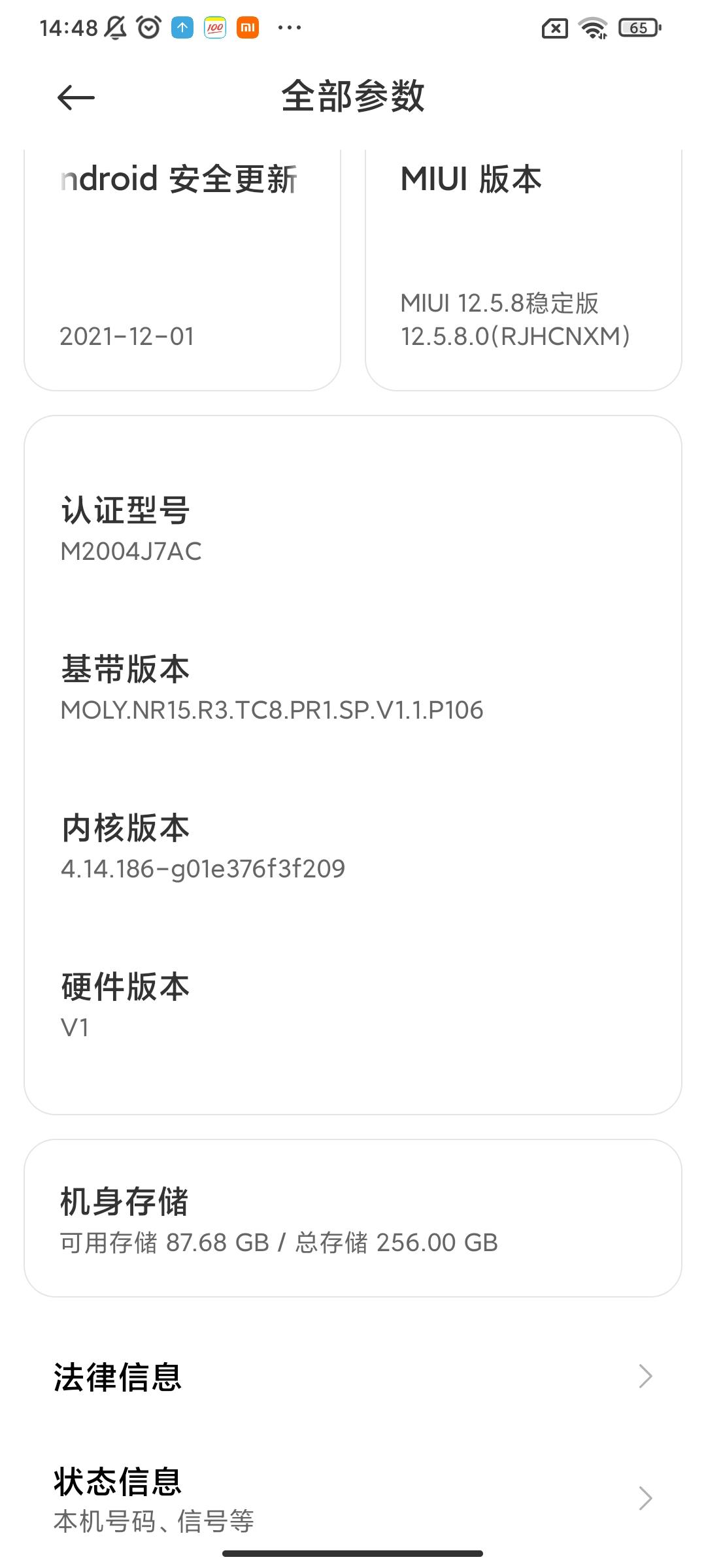
Task: Go back from 全部参数 page
Action: click(76, 98)
